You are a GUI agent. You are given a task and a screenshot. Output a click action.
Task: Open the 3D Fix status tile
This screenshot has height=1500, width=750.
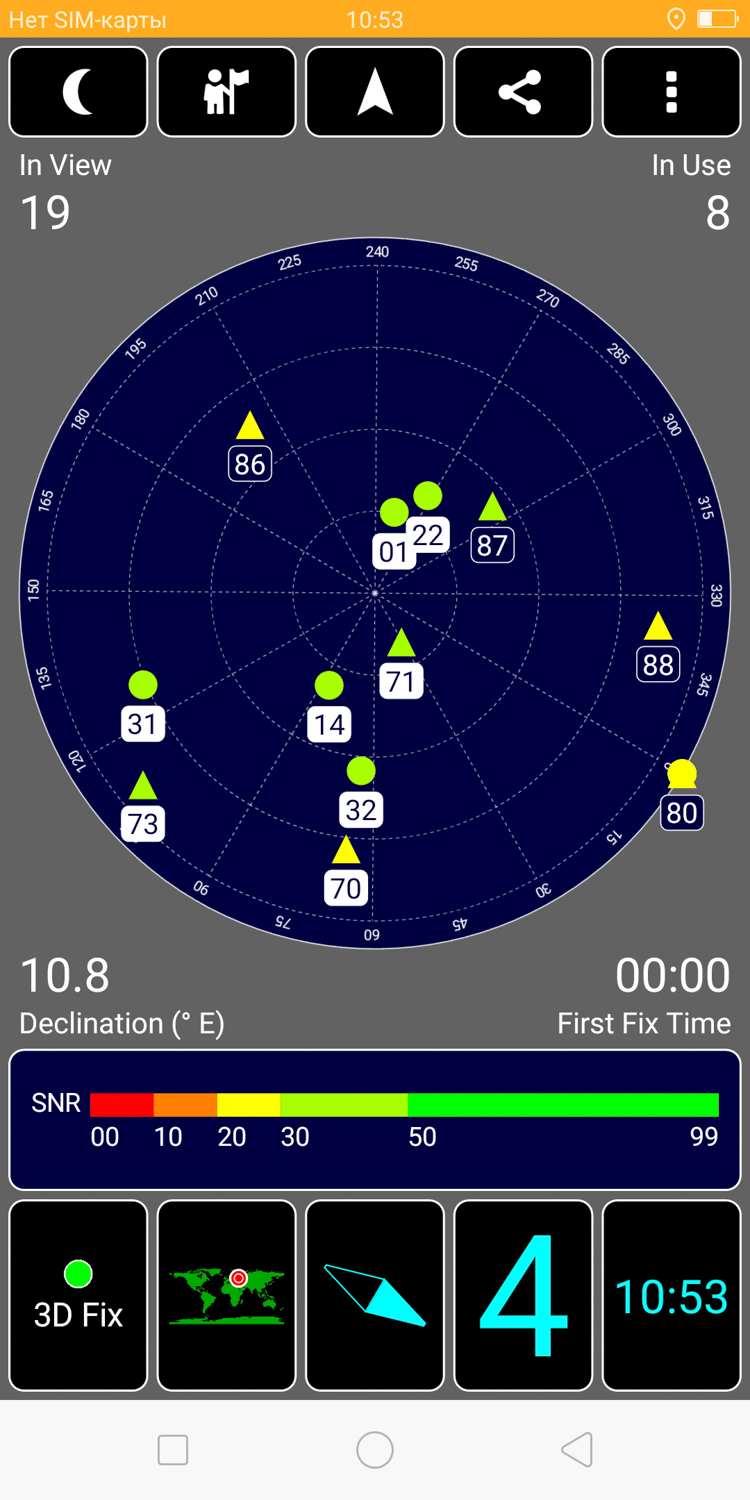(78, 1295)
